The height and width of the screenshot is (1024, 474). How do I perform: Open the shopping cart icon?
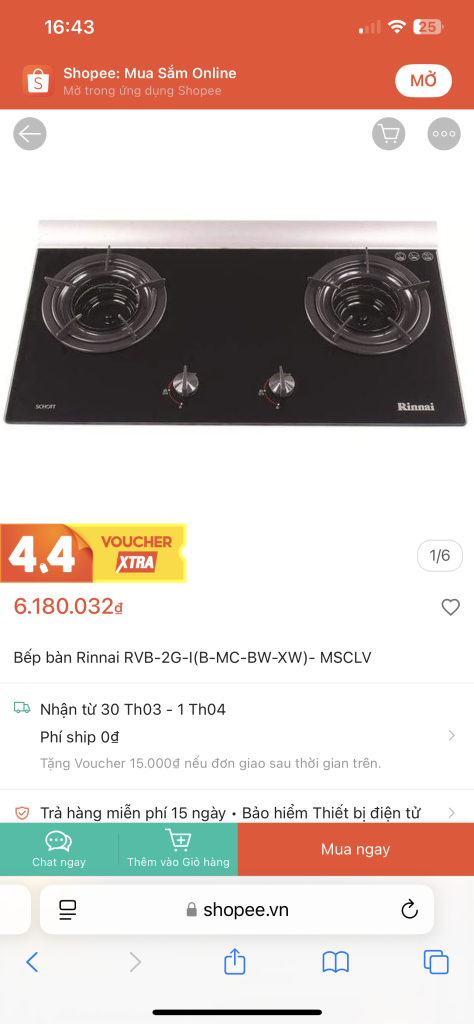[x=389, y=134]
